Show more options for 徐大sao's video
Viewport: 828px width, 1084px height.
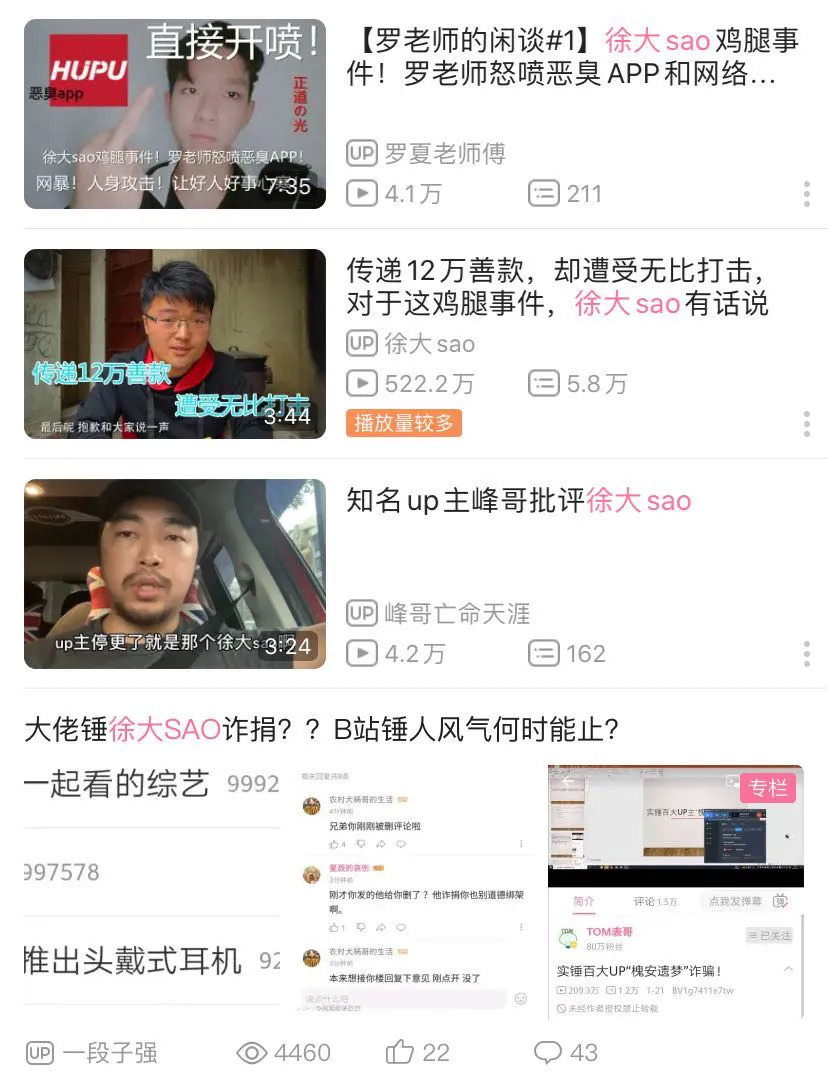click(x=806, y=424)
